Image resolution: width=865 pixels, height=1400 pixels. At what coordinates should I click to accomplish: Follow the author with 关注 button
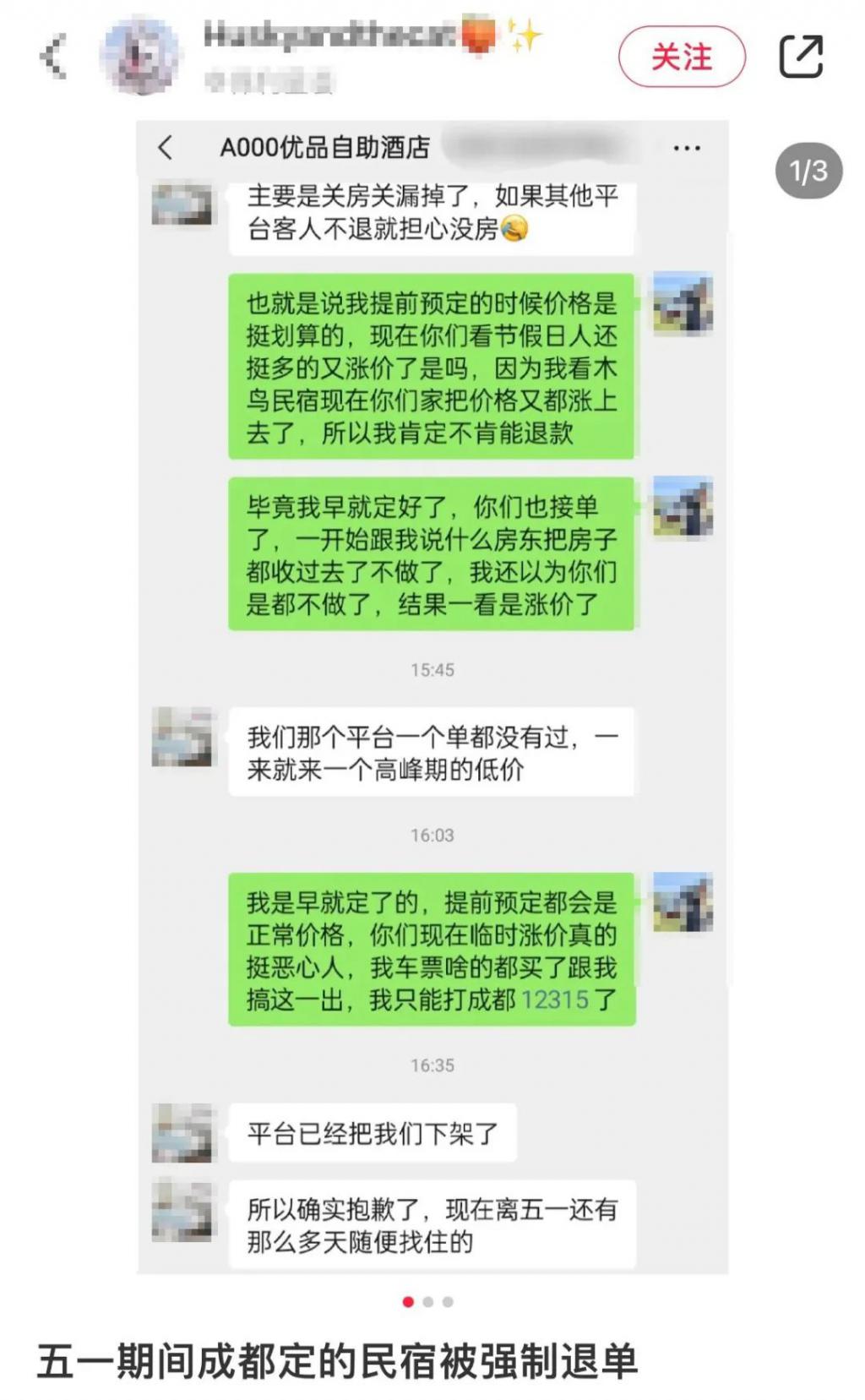pyautogui.click(x=682, y=57)
